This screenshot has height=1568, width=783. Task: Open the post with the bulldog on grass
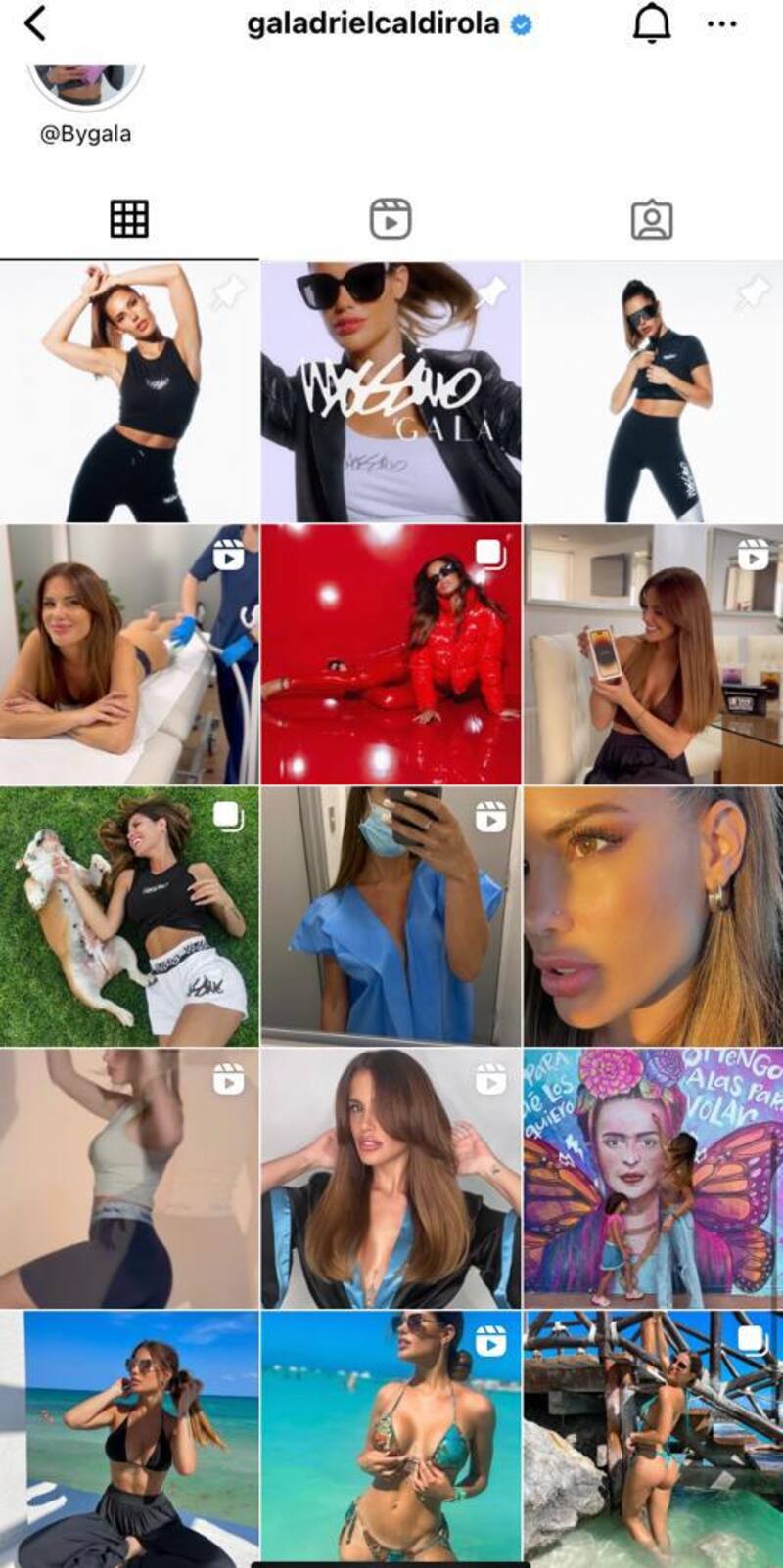click(x=129, y=917)
